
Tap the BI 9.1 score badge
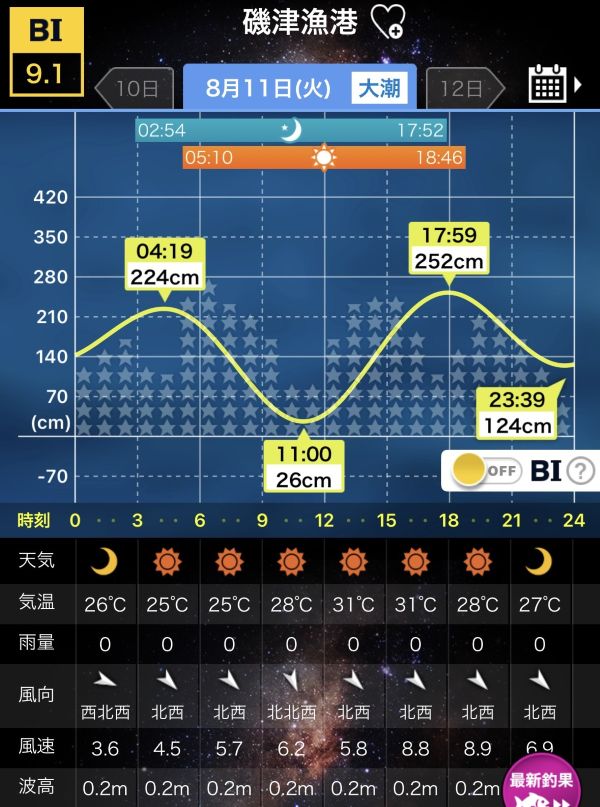tap(46, 52)
